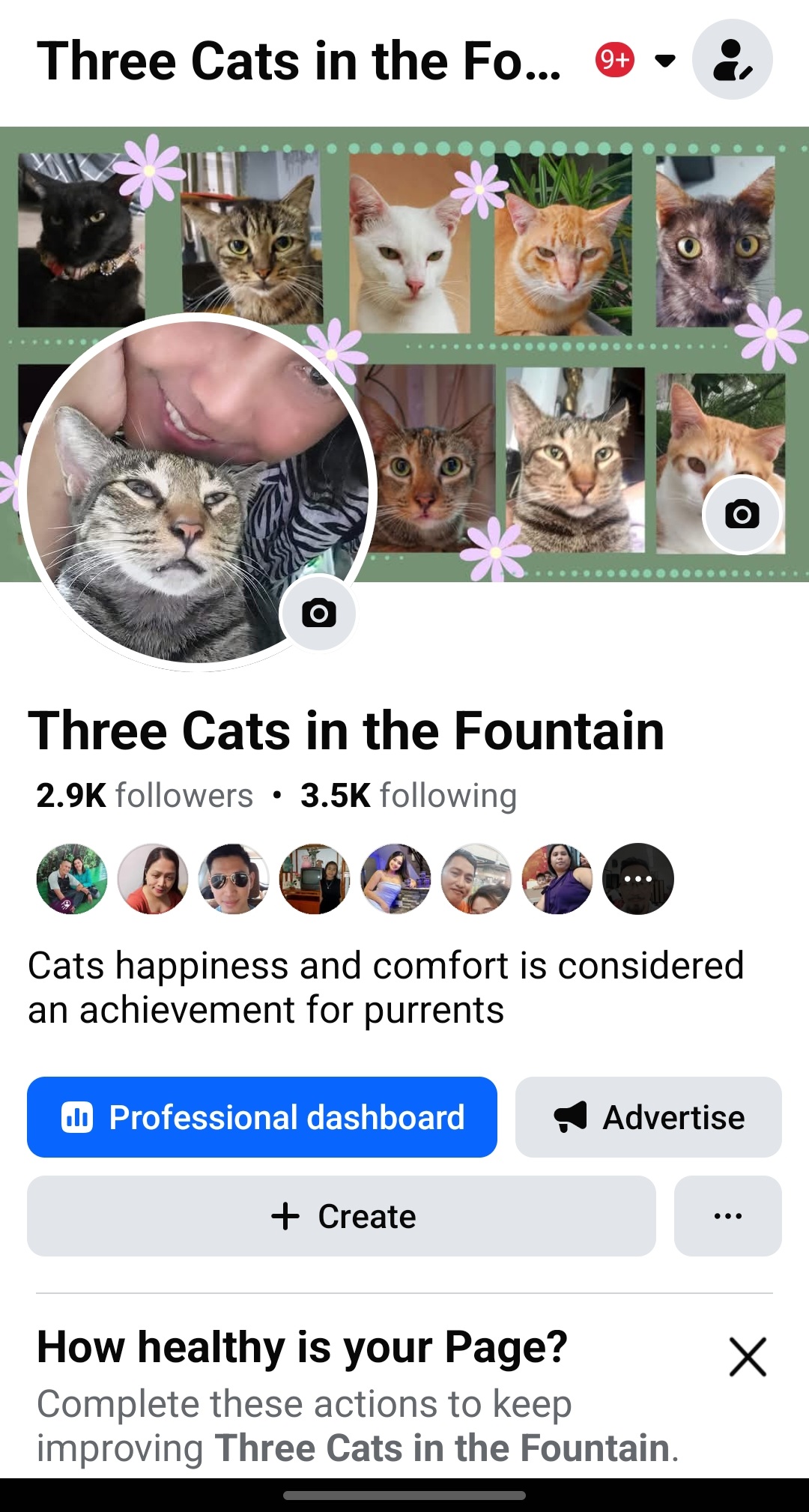Change cover photo via camera icon
The height and width of the screenshot is (1512, 809).
(x=742, y=514)
